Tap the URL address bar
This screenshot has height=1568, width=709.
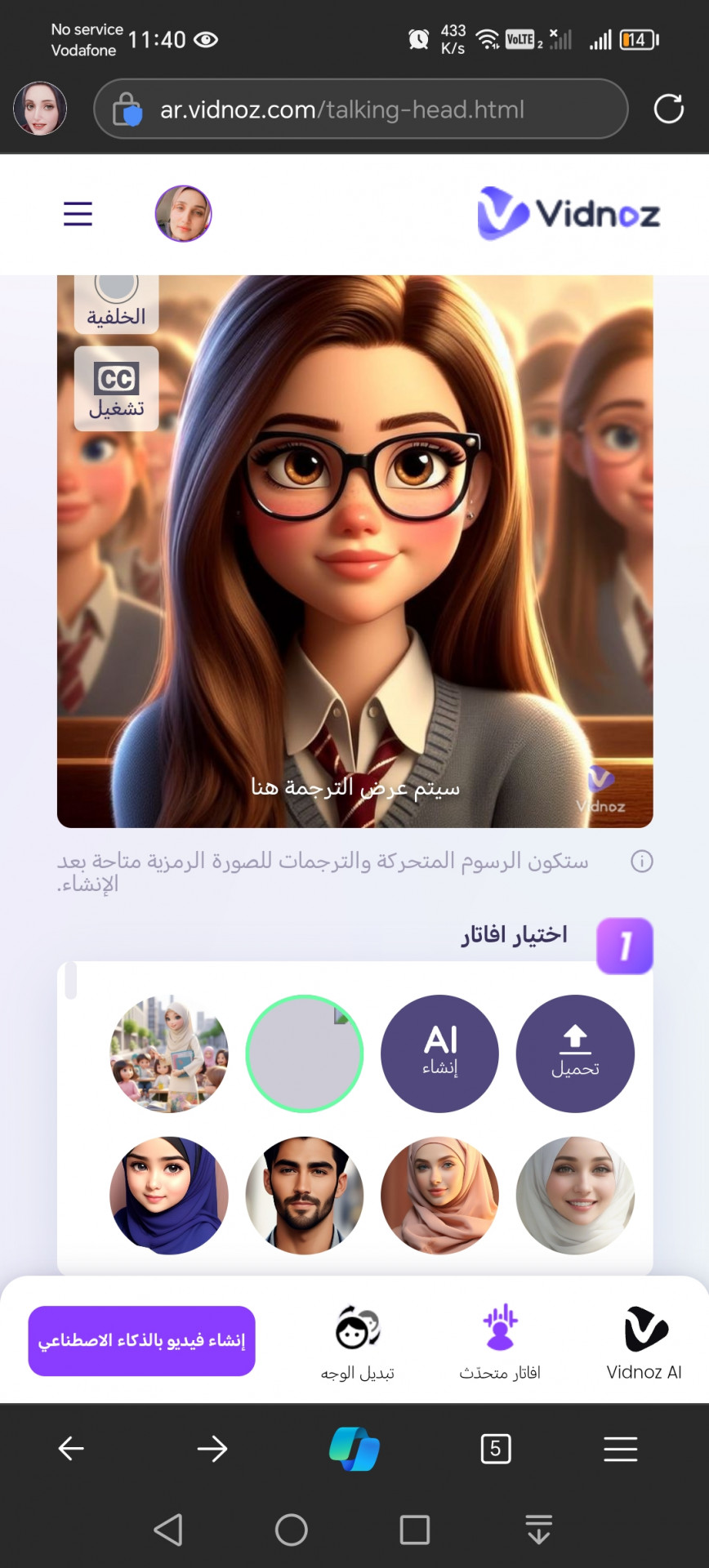tap(359, 109)
